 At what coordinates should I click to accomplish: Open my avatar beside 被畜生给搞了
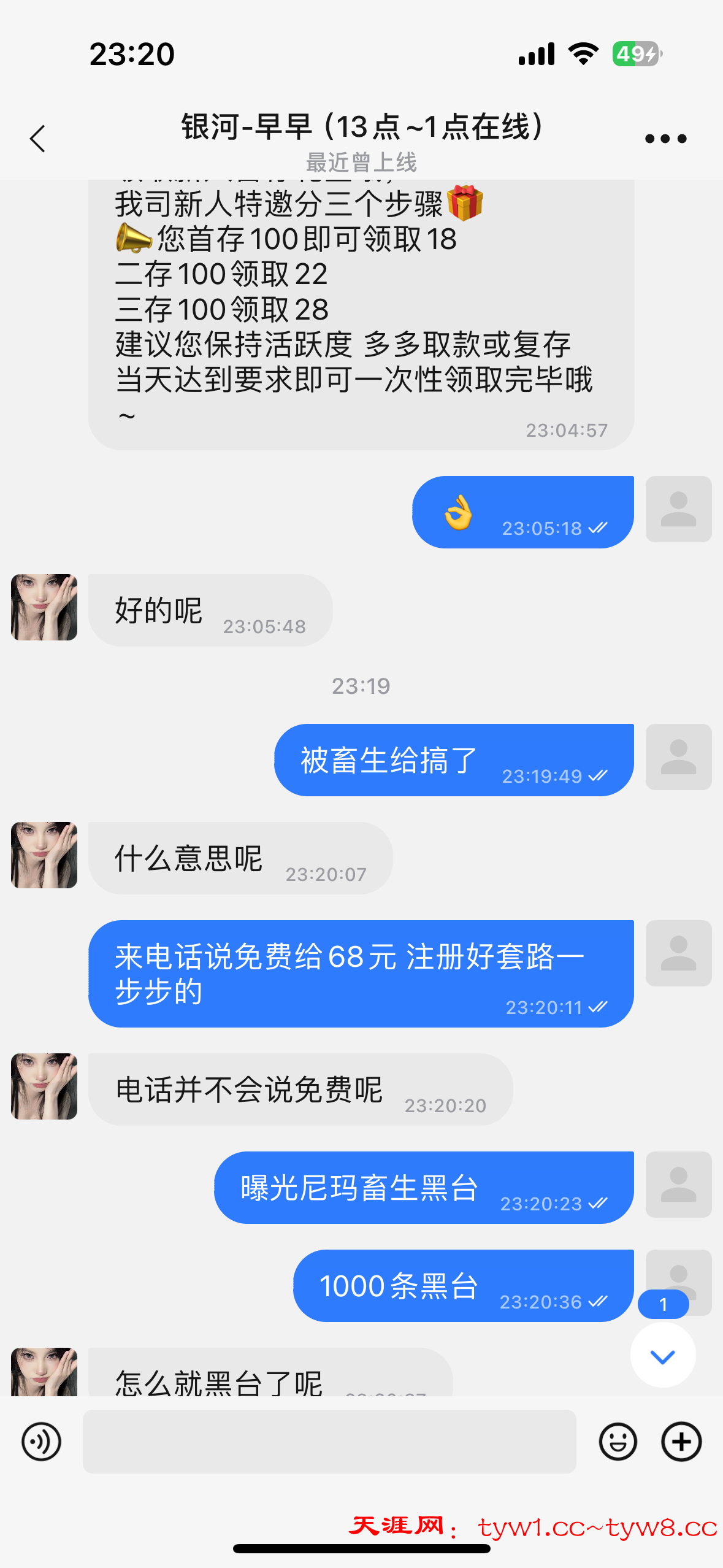click(x=678, y=757)
